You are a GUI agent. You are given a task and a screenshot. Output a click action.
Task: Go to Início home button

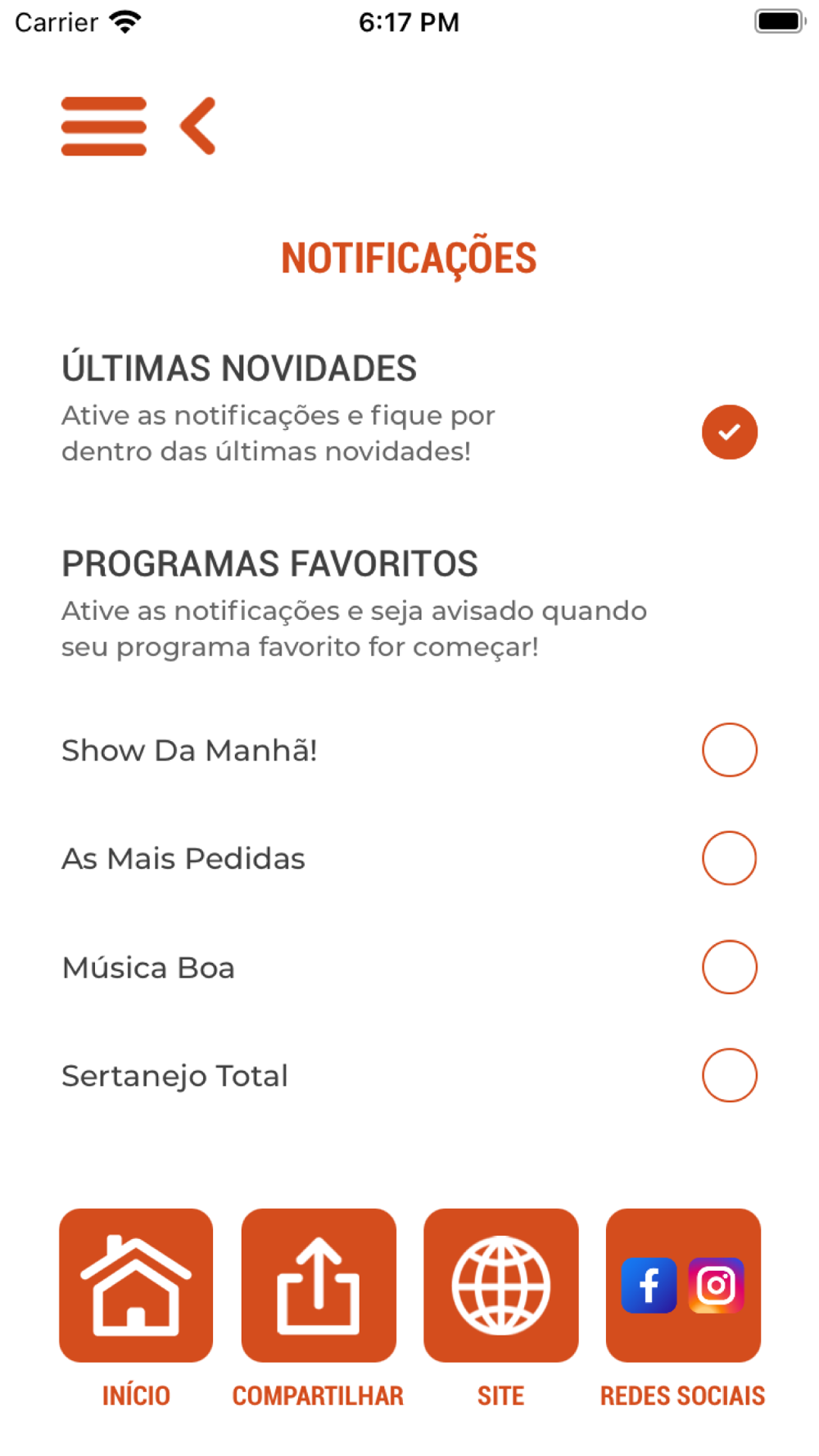[x=136, y=1285]
